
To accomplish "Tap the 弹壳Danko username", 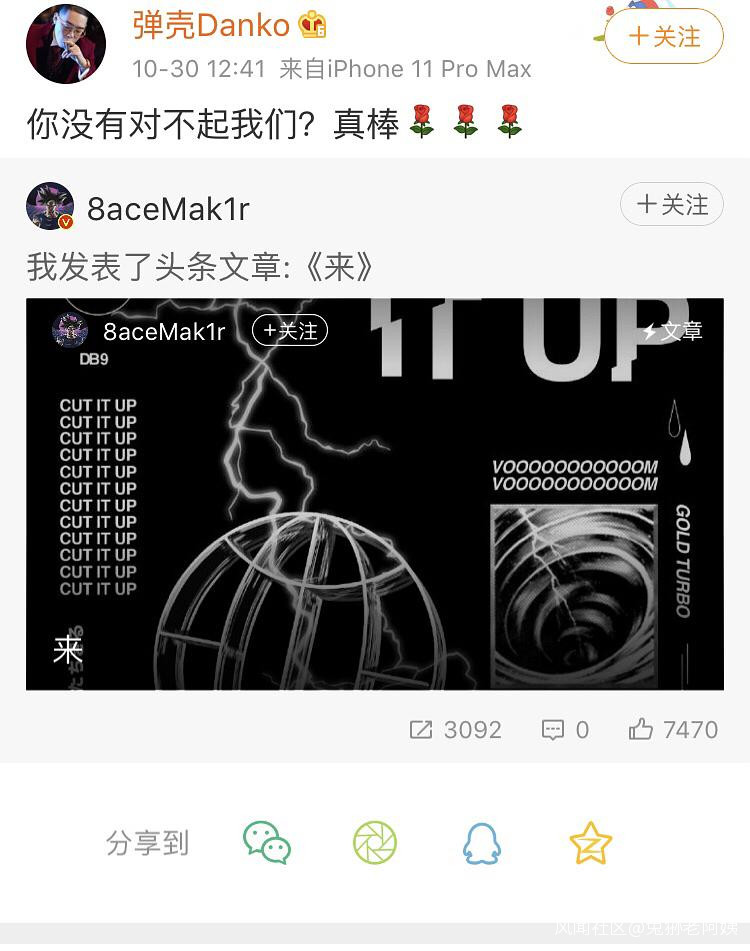I will point(212,25).
